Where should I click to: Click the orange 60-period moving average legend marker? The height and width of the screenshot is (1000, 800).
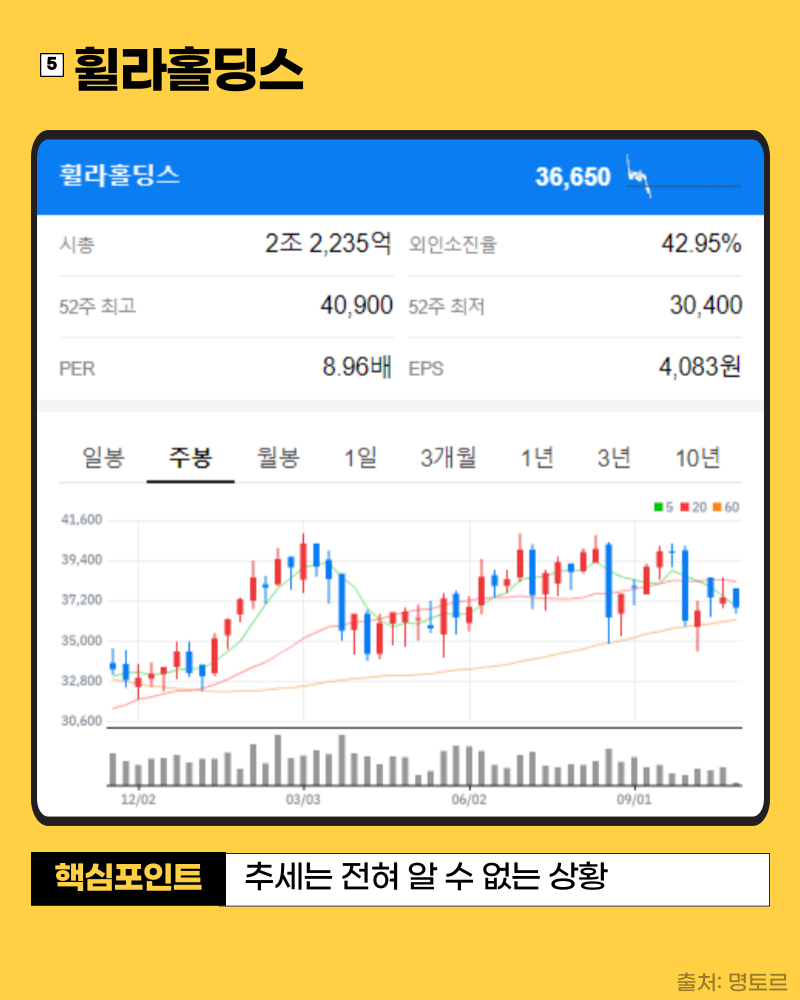pos(717,507)
